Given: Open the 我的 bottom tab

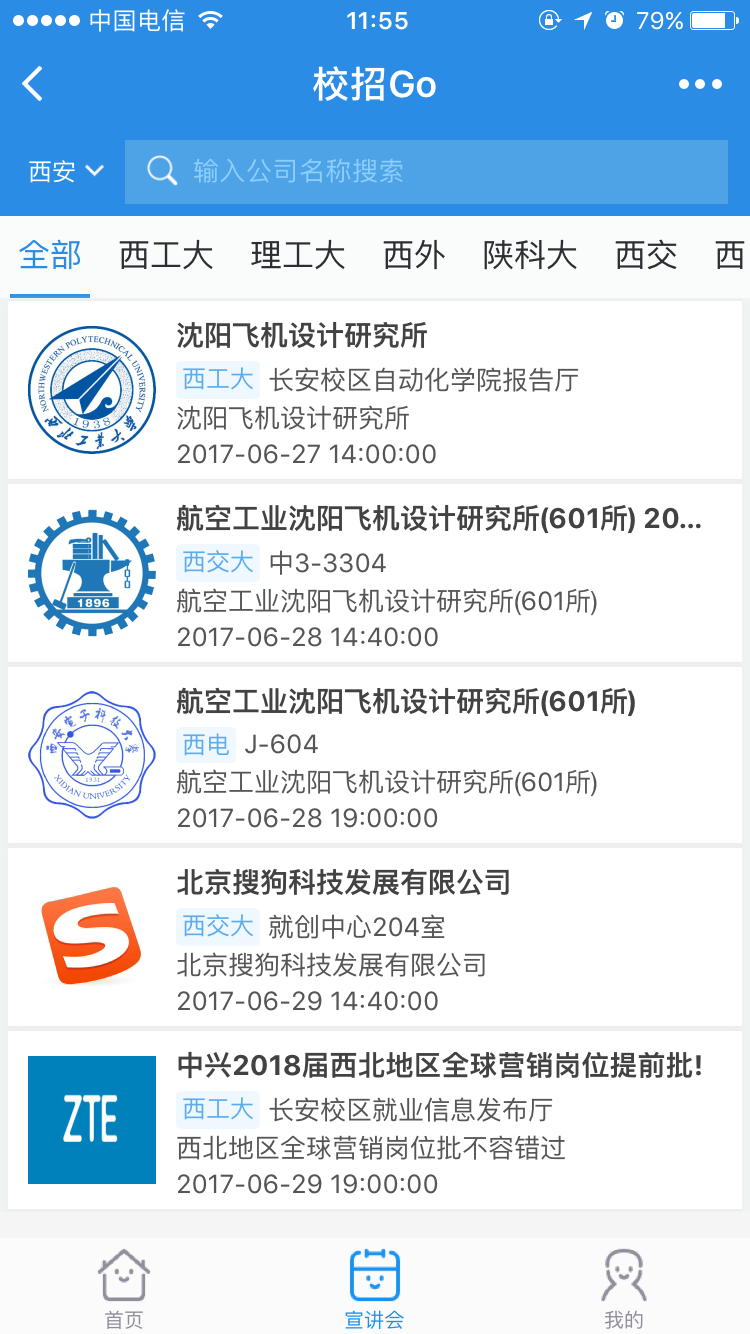Looking at the screenshot, I should 624,1288.
